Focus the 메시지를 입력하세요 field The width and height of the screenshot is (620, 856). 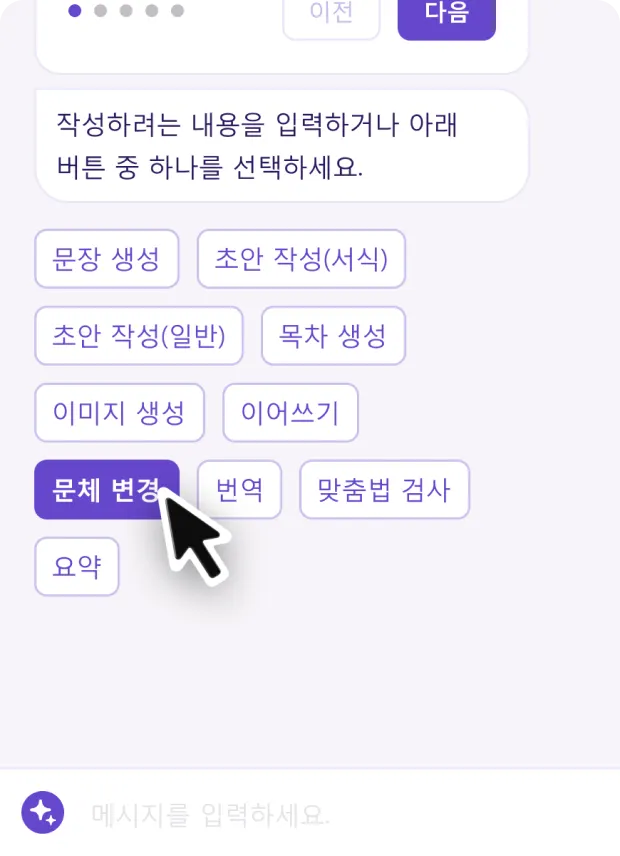[x=330, y=814]
